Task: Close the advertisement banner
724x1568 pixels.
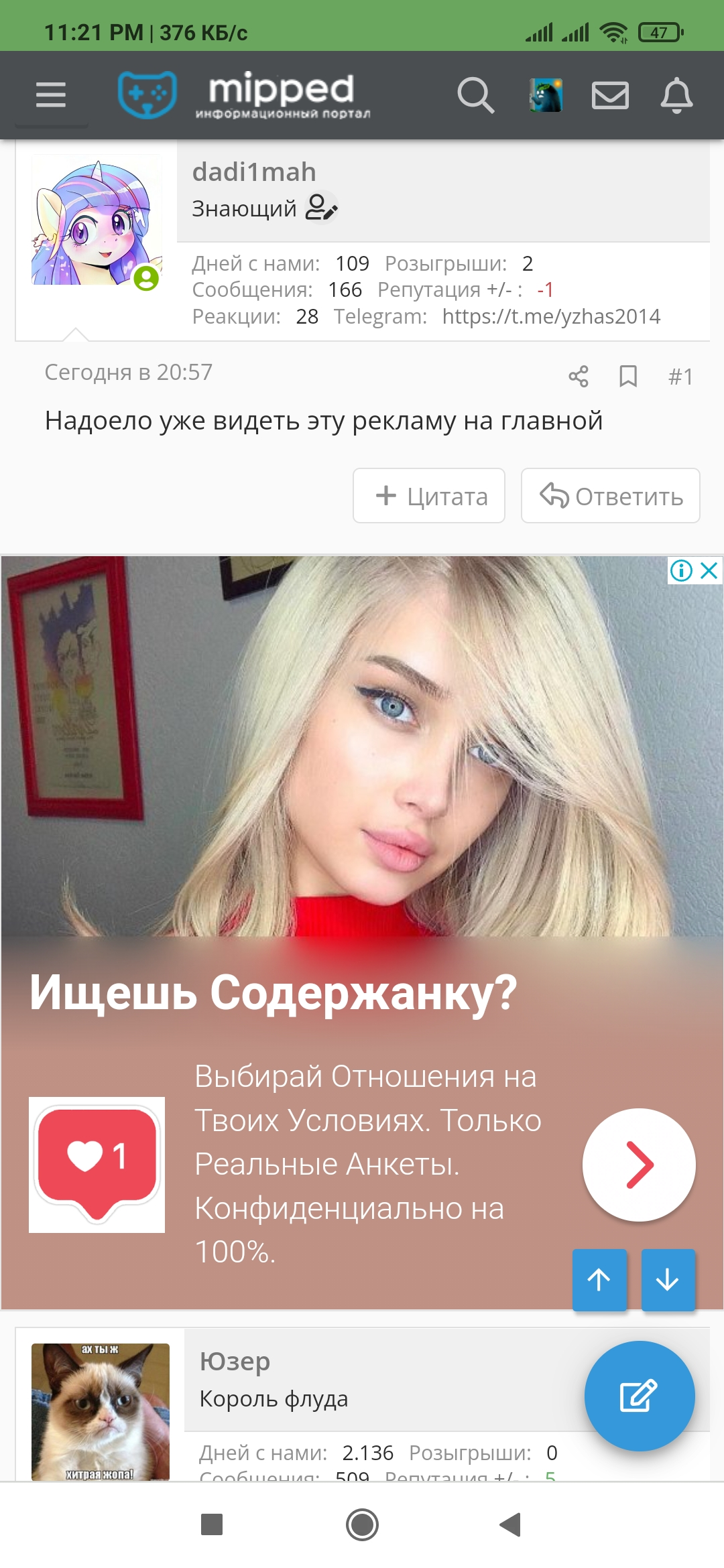Action: click(x=709, y=571)
